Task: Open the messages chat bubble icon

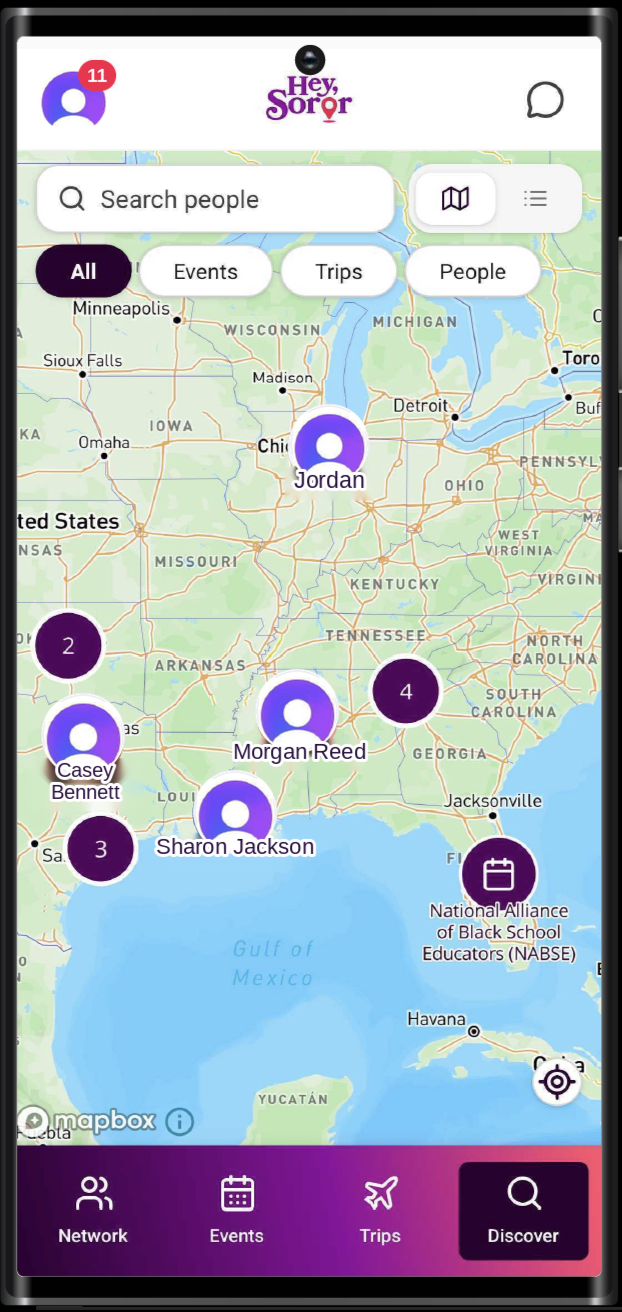Action: pos(545,99)
